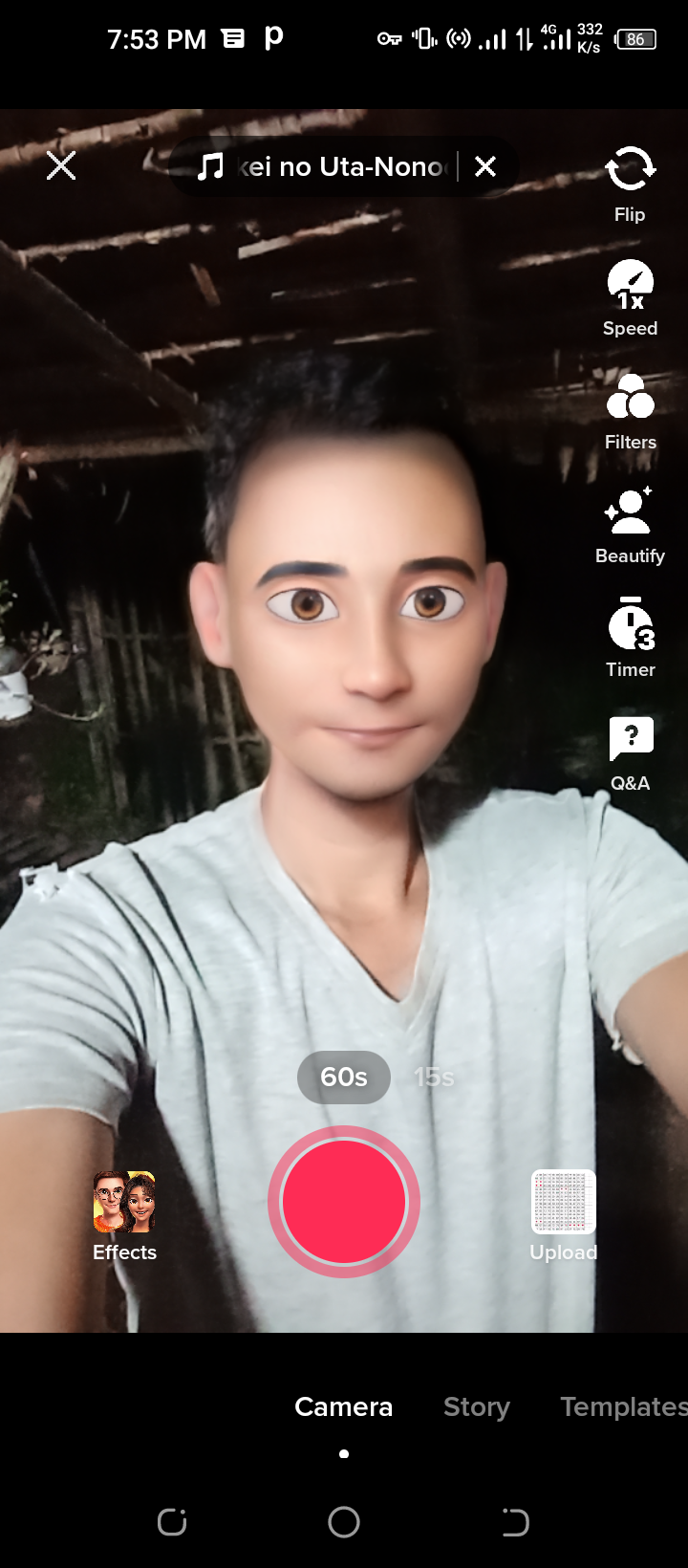Image resolution: width=688 pixels, height=1568 pixels.
Task: Go to the phone home screen
Action: (x=344, y=1521)
